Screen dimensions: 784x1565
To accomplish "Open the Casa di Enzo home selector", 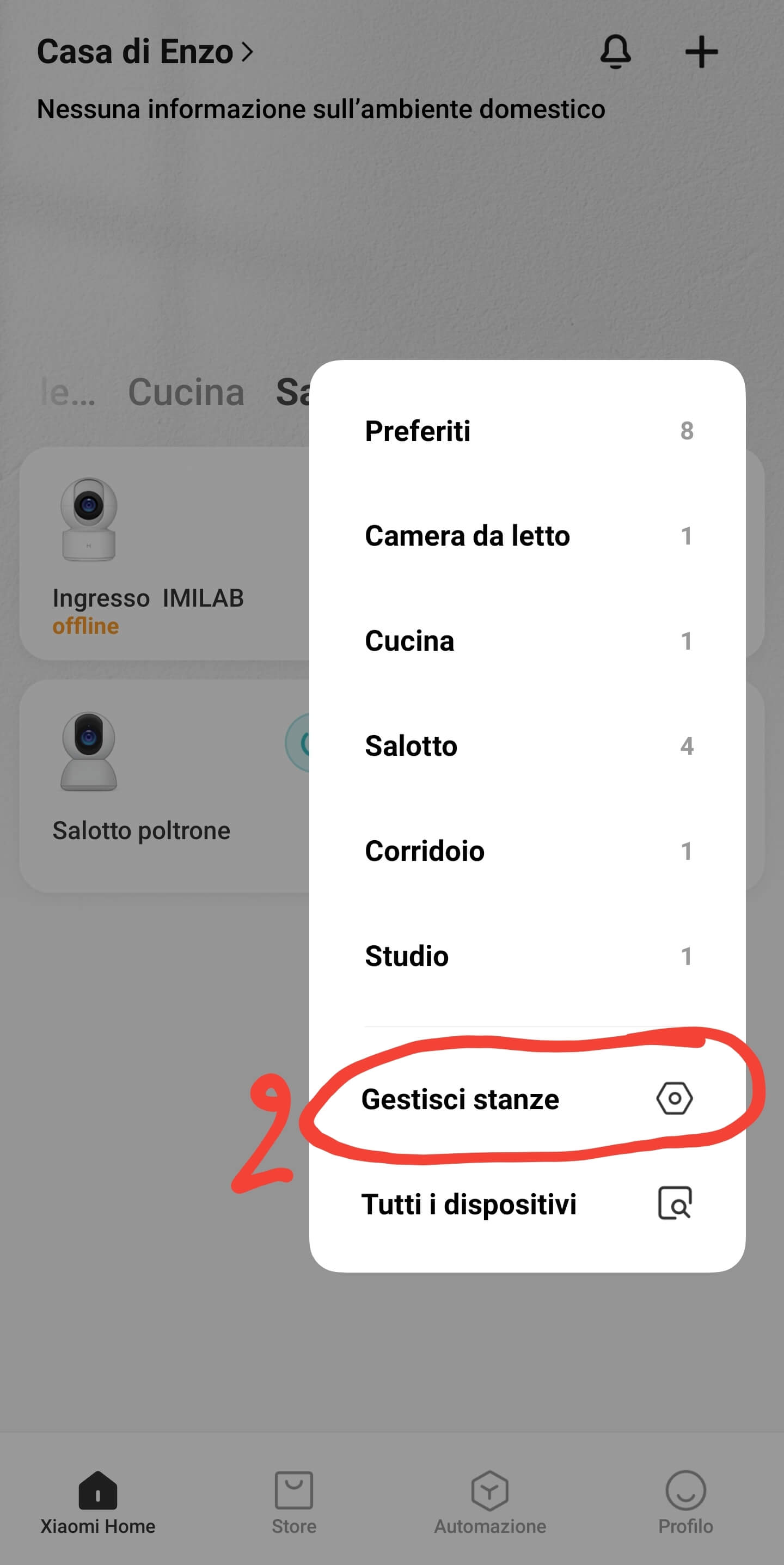I will point(144,52).
